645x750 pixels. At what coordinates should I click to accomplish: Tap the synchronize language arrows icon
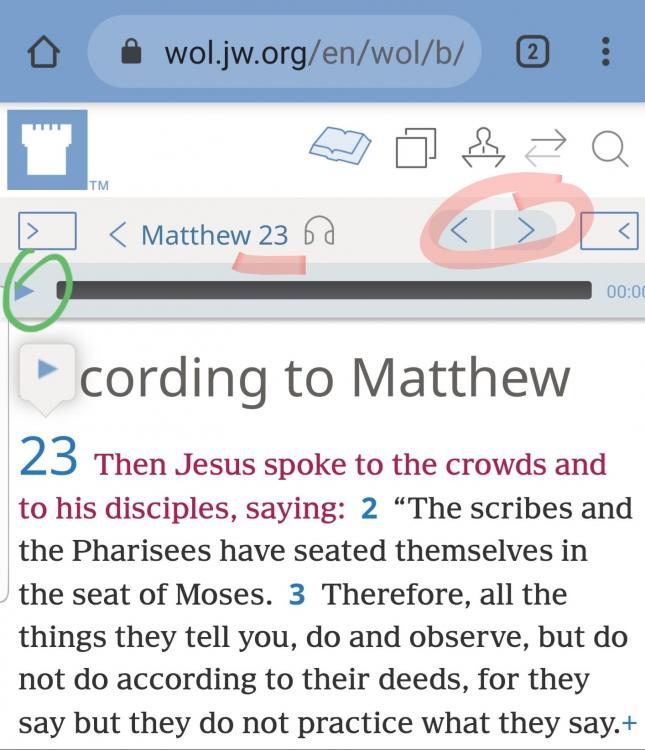pos(545,150)
